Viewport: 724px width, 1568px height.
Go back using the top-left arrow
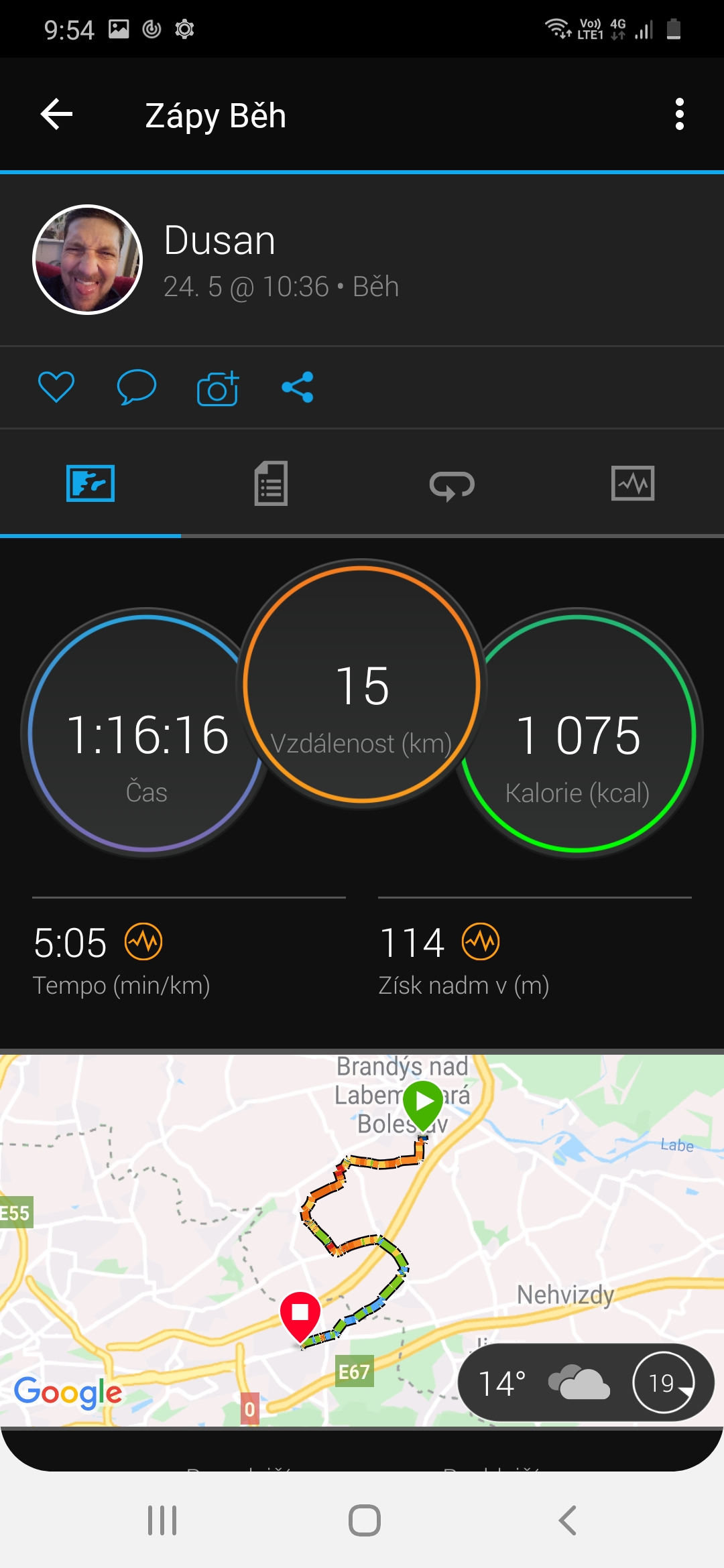click(x=56, y=115)
